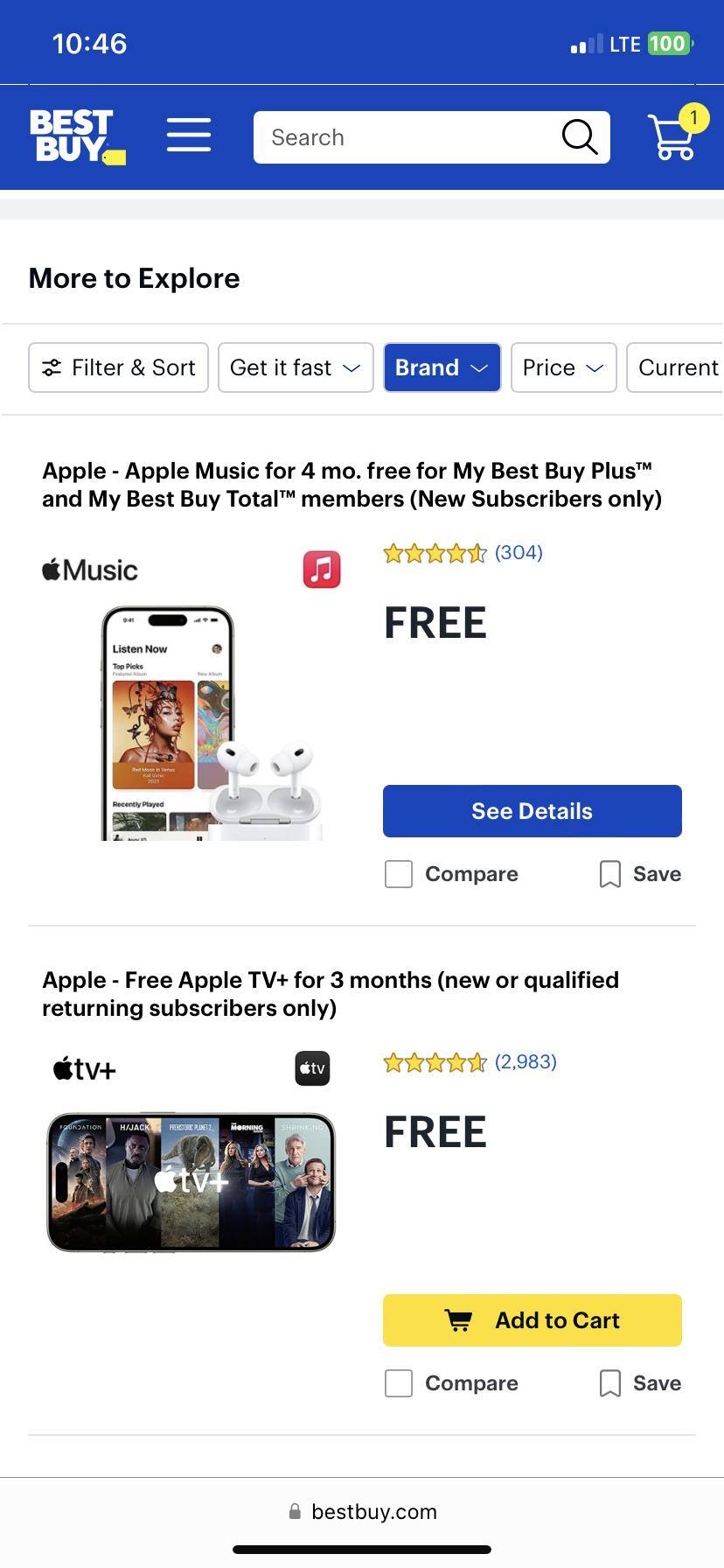Image resolution: width=724 pixels, height=1568 pixels.
Task: Check Compare for the Apple Music offer
Action: point(398,873)
